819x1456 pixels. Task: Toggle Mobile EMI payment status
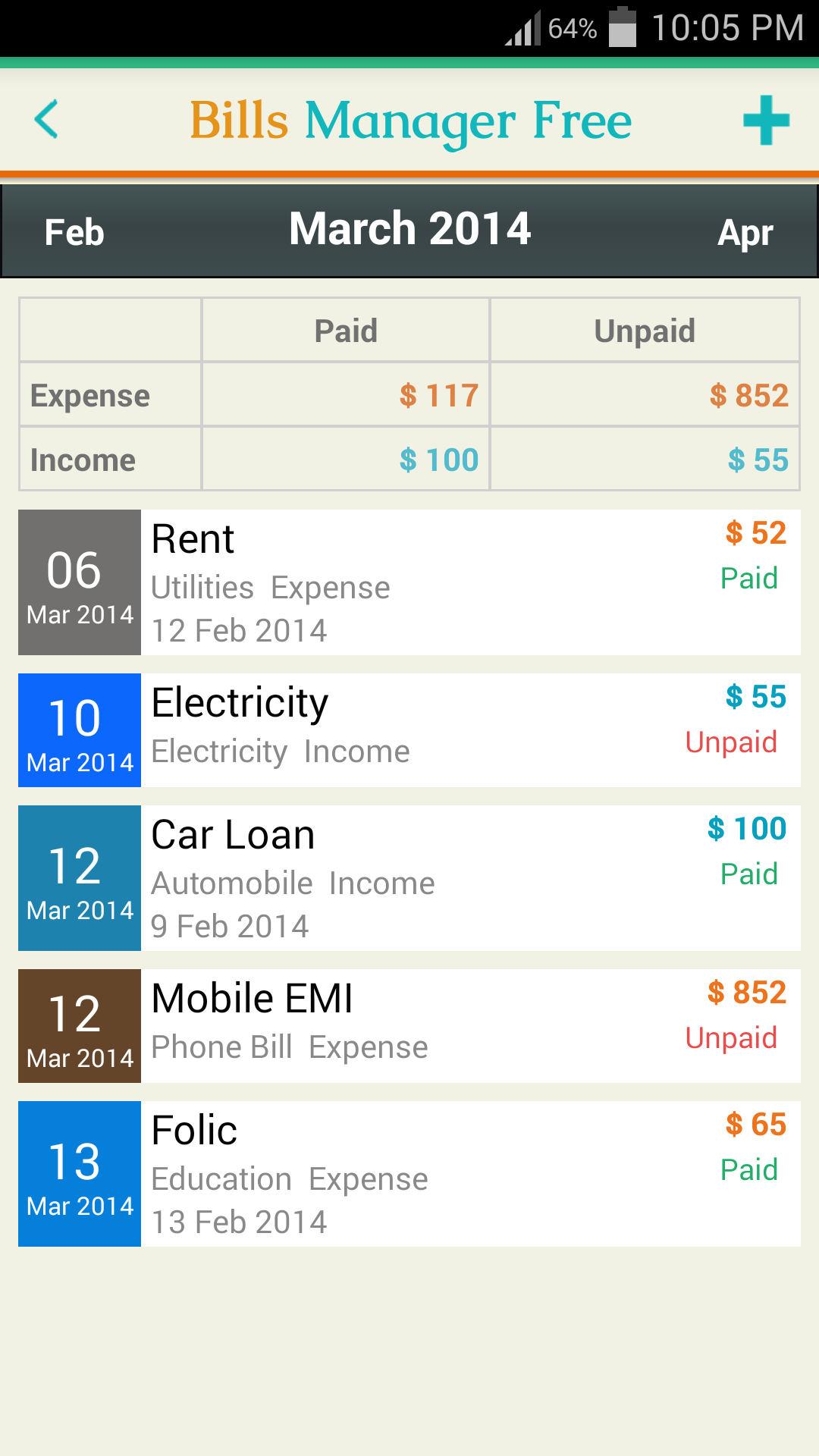point(731,1038)
